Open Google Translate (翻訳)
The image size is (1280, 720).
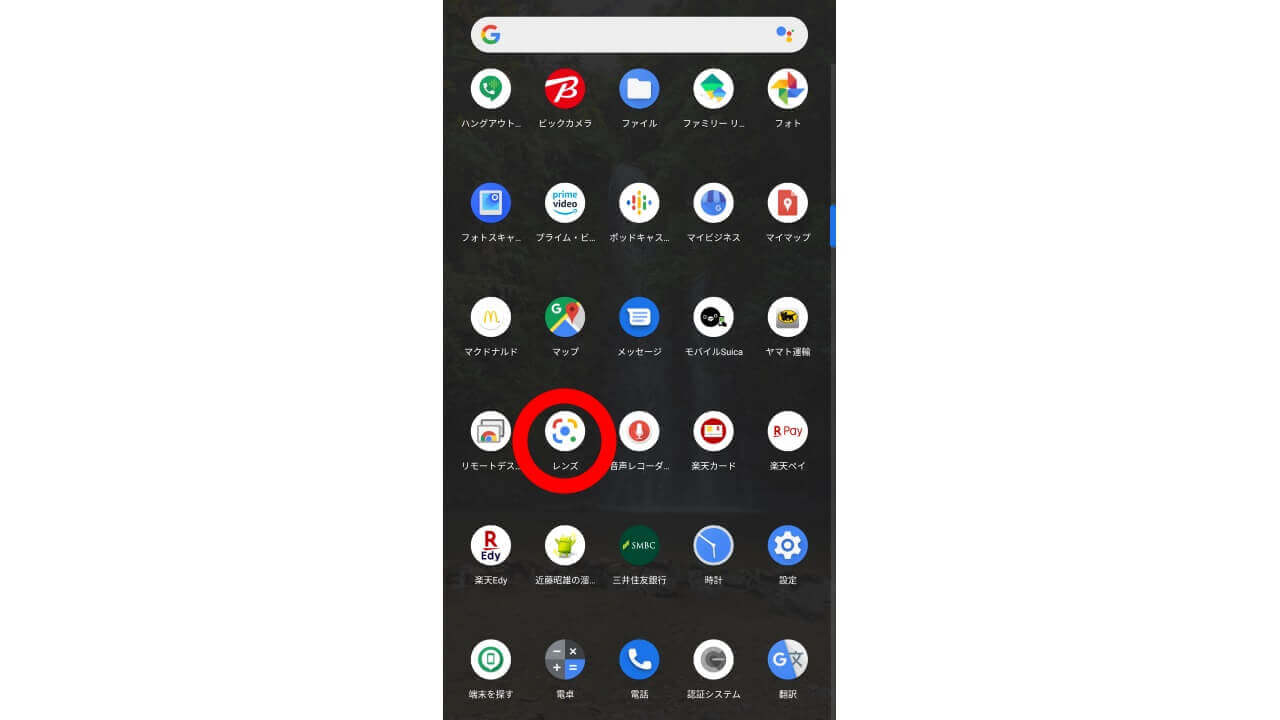pyautogui.click(x=787, y=660)
